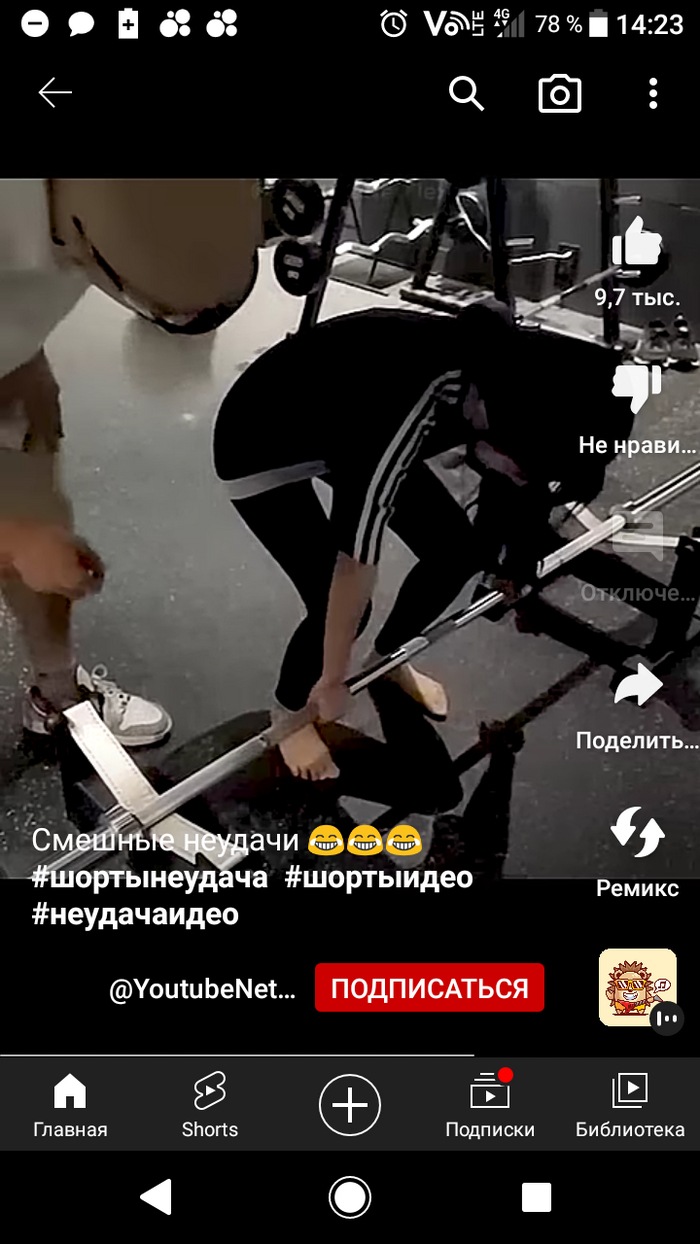700x1244 pixels.
Task: Open the three-dot overflow menu
Action: 653,93
